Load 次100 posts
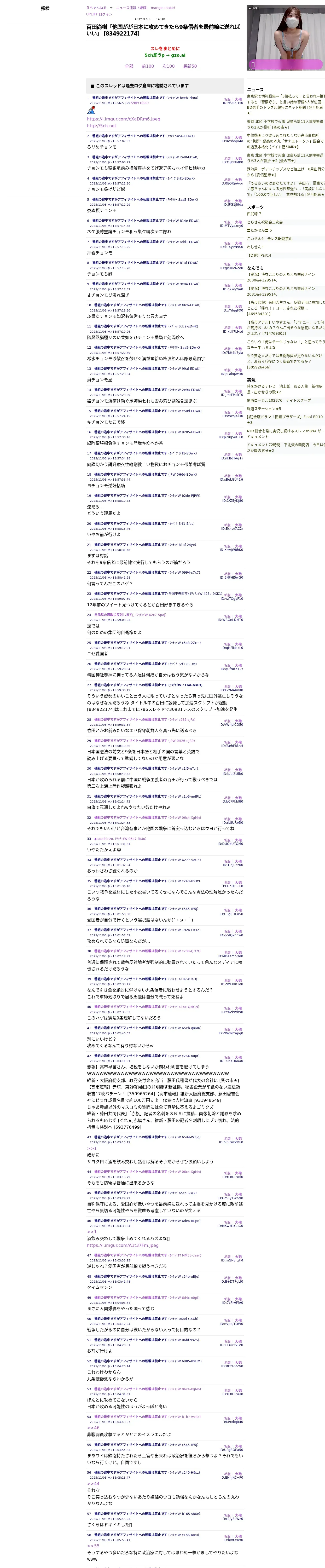This screenshot has height=1568, width=325. [168, 66]
